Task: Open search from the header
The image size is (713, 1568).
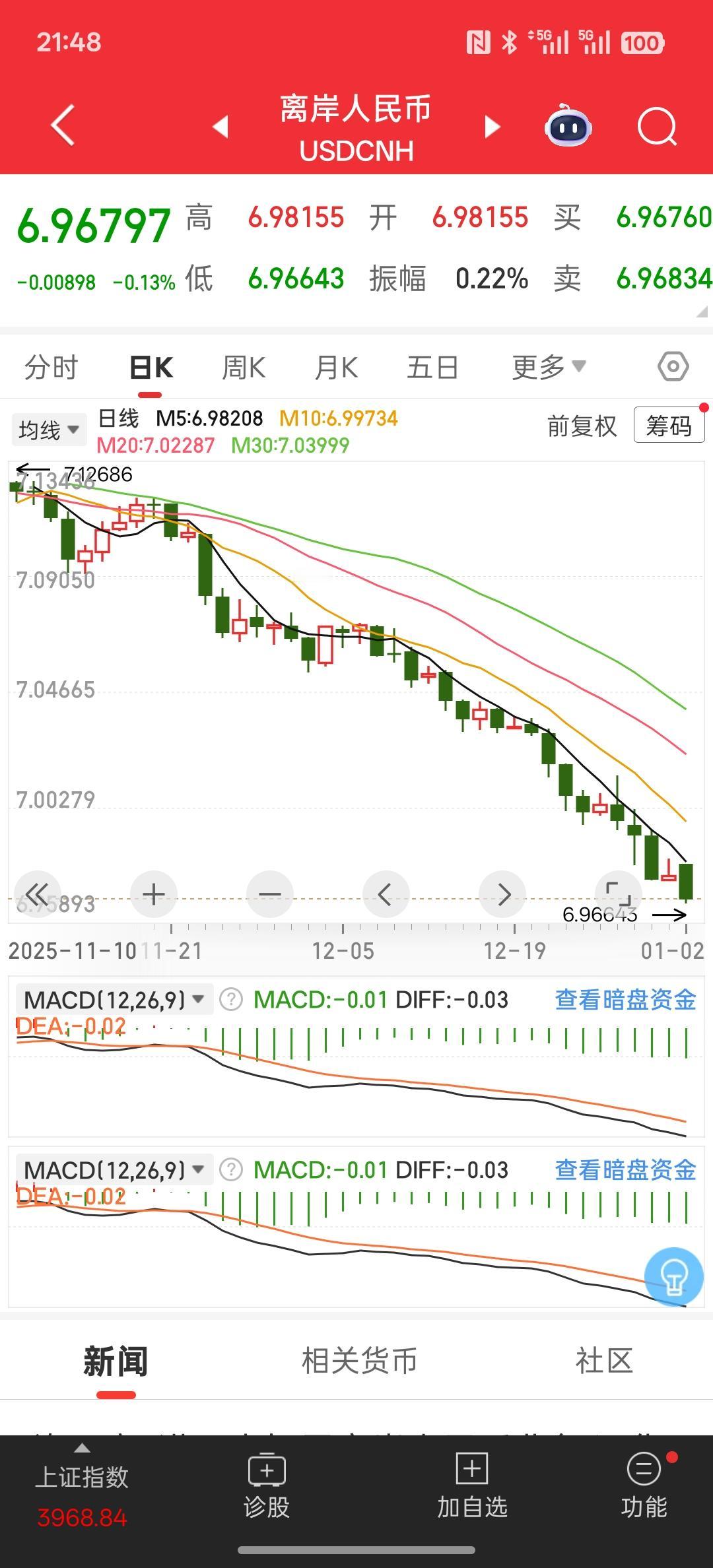Action: [x=657, y=125]
